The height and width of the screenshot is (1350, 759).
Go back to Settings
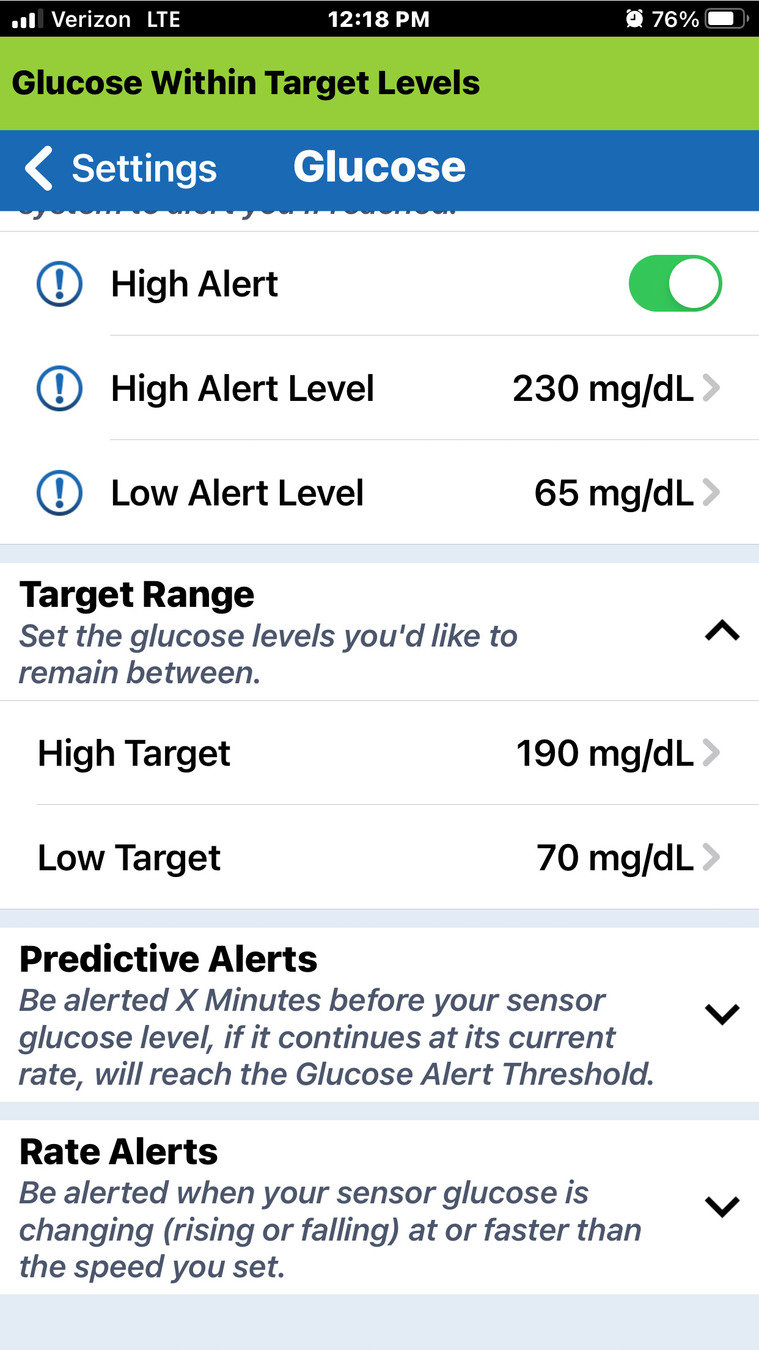coord(120,169)
